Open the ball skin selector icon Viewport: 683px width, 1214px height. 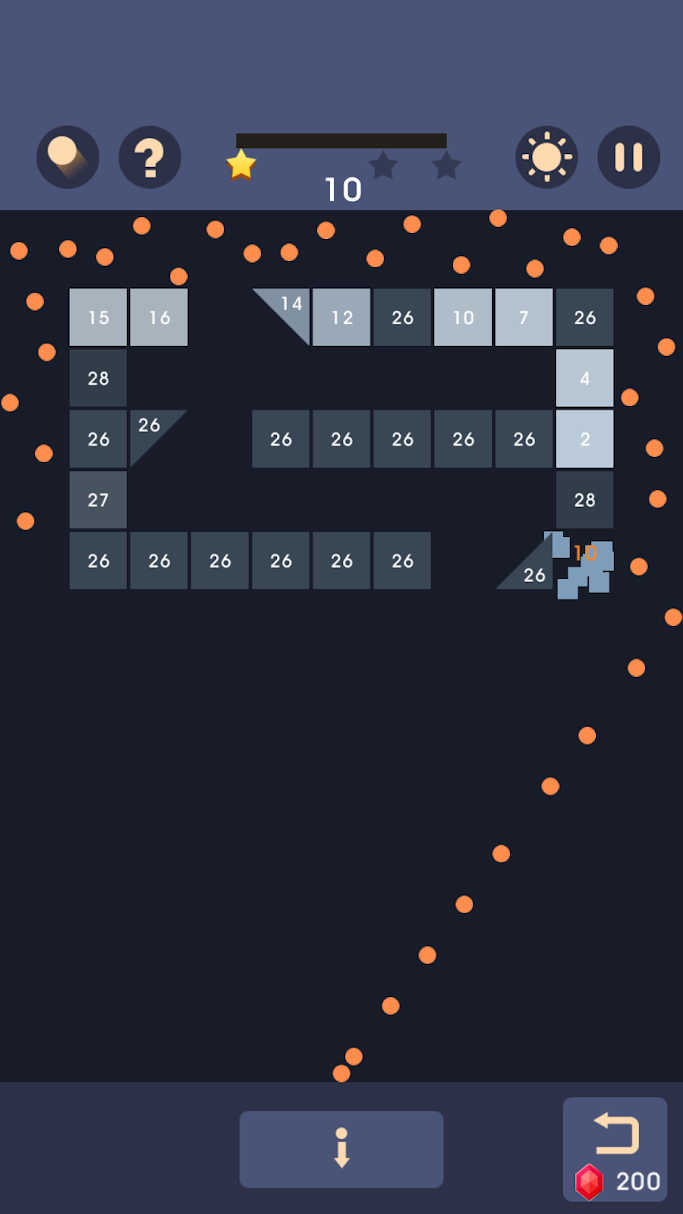pyautogui.click(x=68, y=157)
